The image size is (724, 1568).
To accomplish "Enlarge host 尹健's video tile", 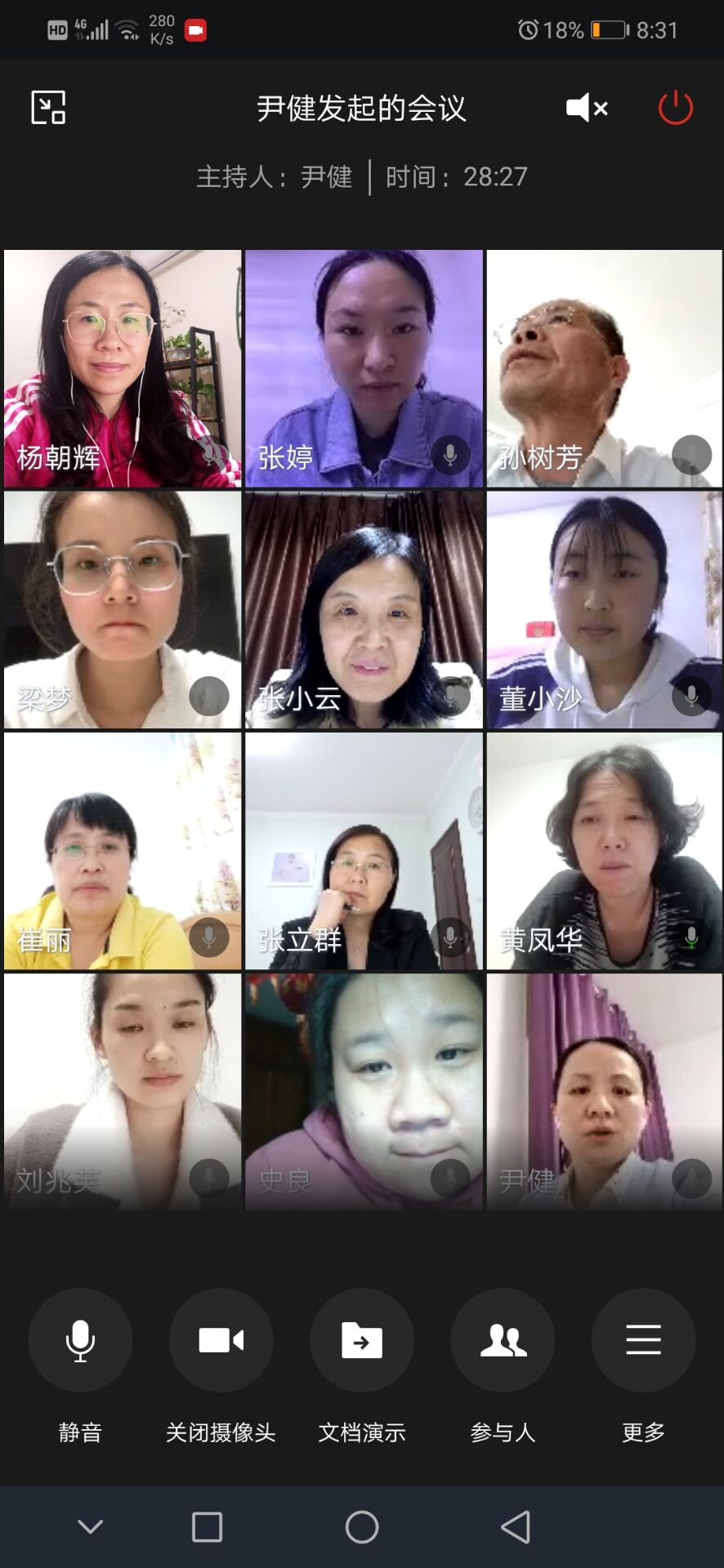I will pyautogui.click(x=605, y=1091).
